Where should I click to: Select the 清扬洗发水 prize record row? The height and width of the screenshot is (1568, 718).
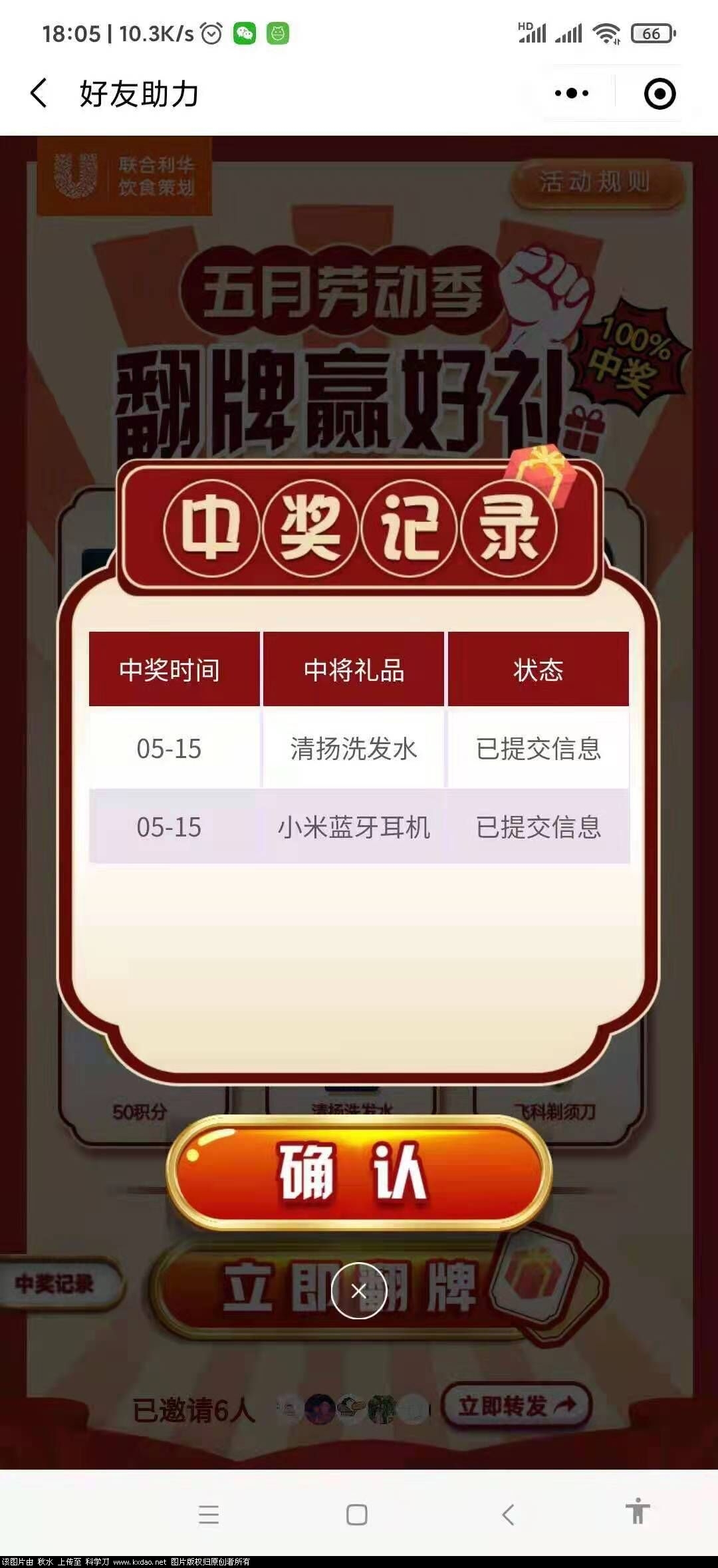359,748
